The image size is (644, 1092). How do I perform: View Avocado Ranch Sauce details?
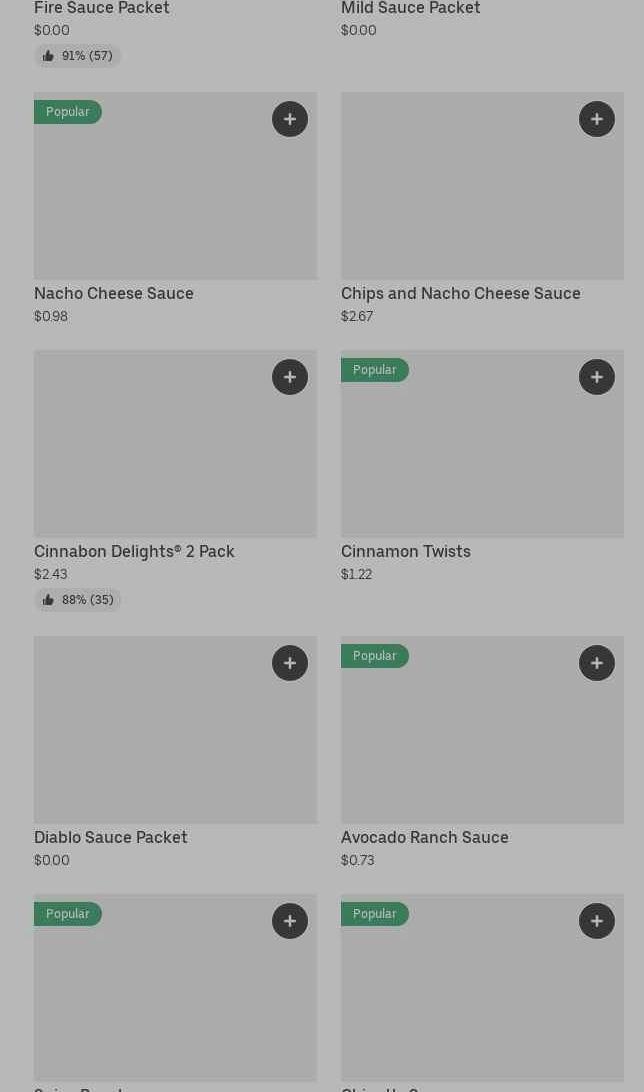point(424,837)
